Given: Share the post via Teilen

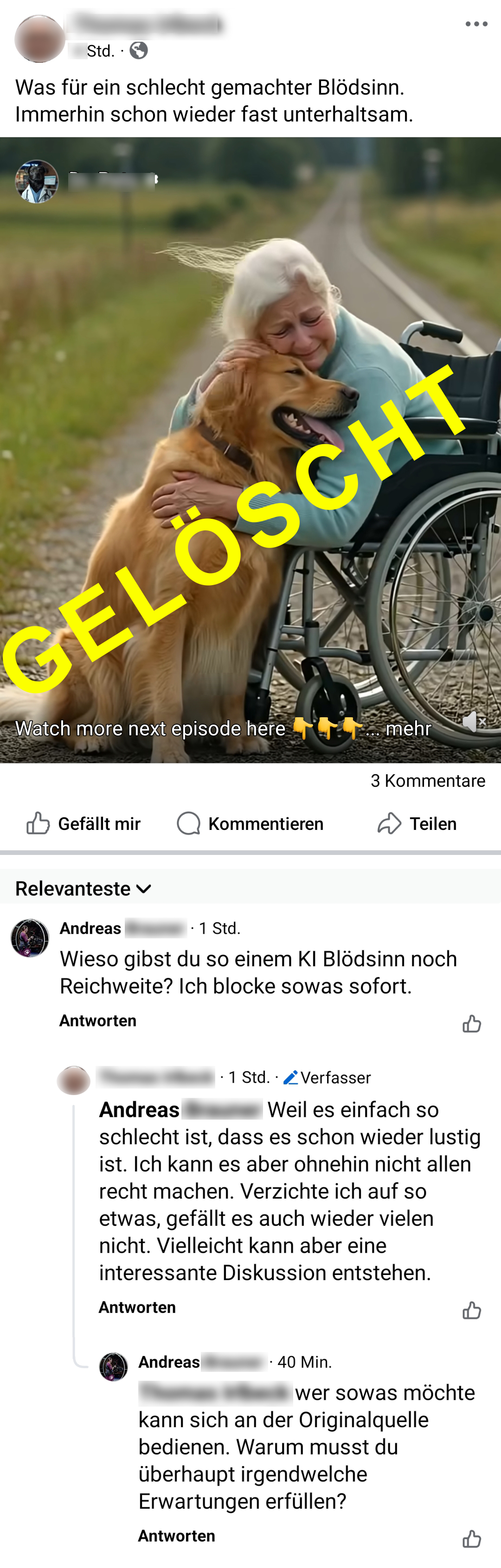Looking at the screenshot, I should point(417,823).
